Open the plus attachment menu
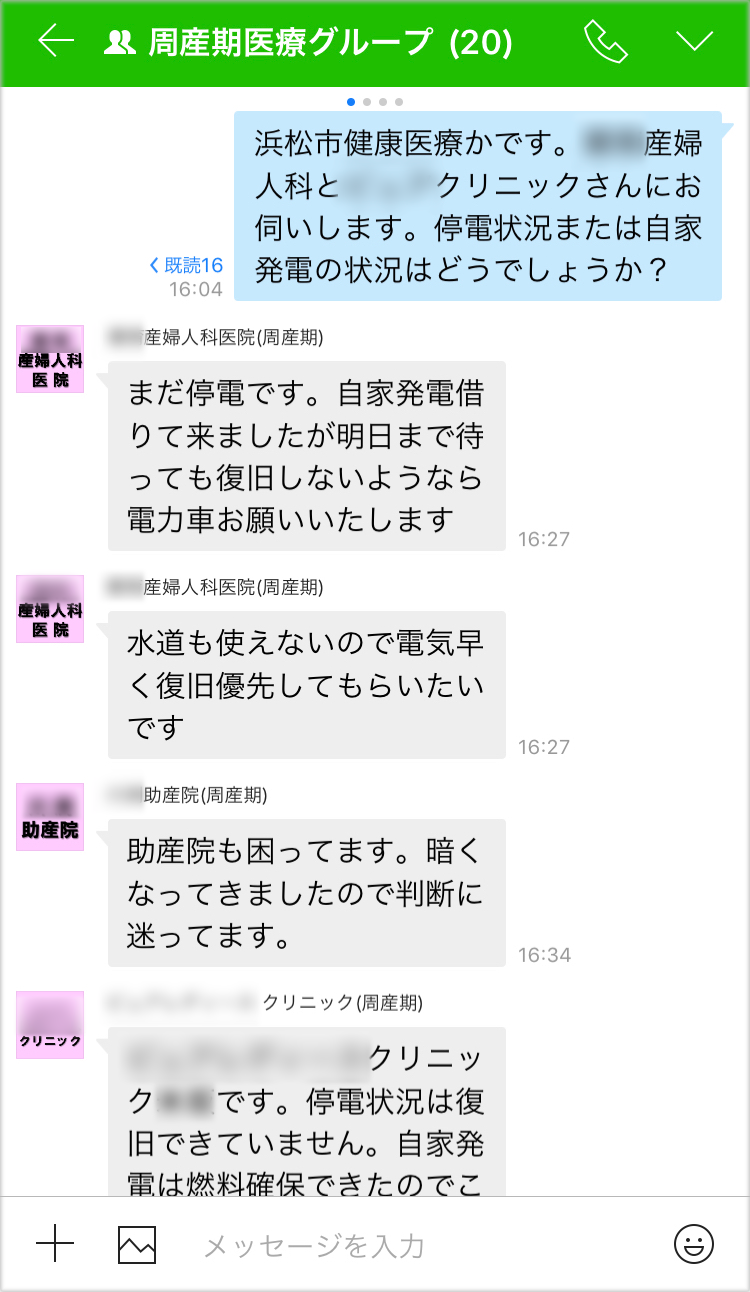 pos(55,1244)
